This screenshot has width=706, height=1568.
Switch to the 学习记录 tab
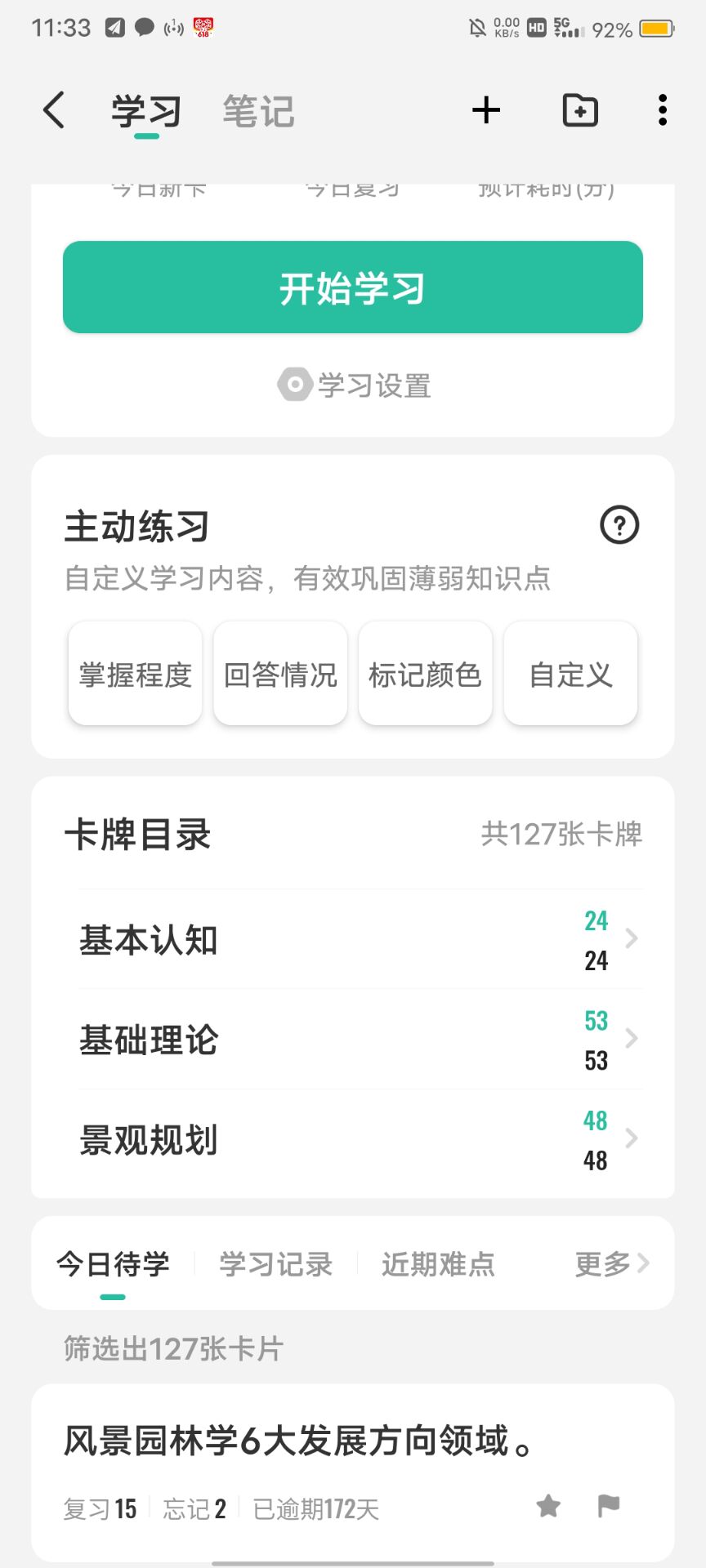tap(275, 1264)
